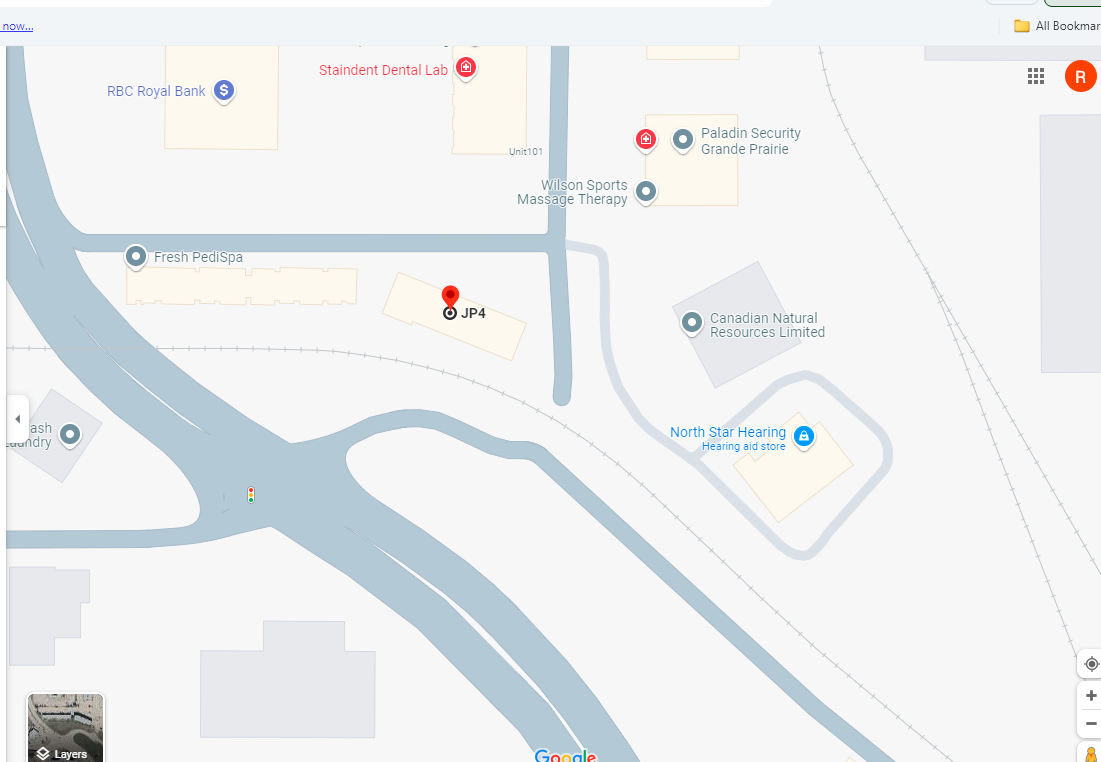The height and width of the screenshot is (762, 1101).
Task: Open the Google account avatar
Action: pos(1080,76)
